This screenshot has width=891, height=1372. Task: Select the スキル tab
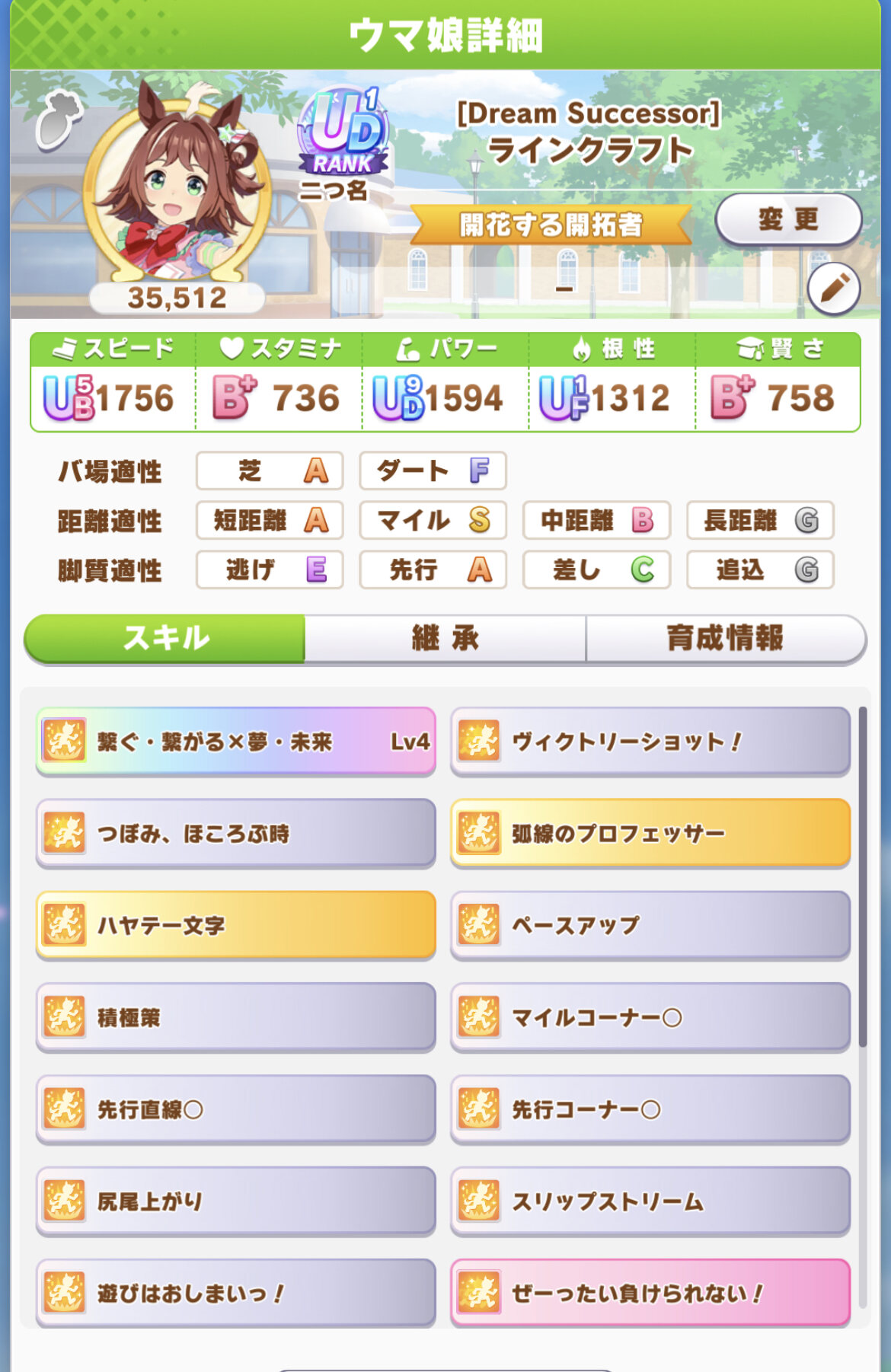pyautogui.click(x=165, y=638)
